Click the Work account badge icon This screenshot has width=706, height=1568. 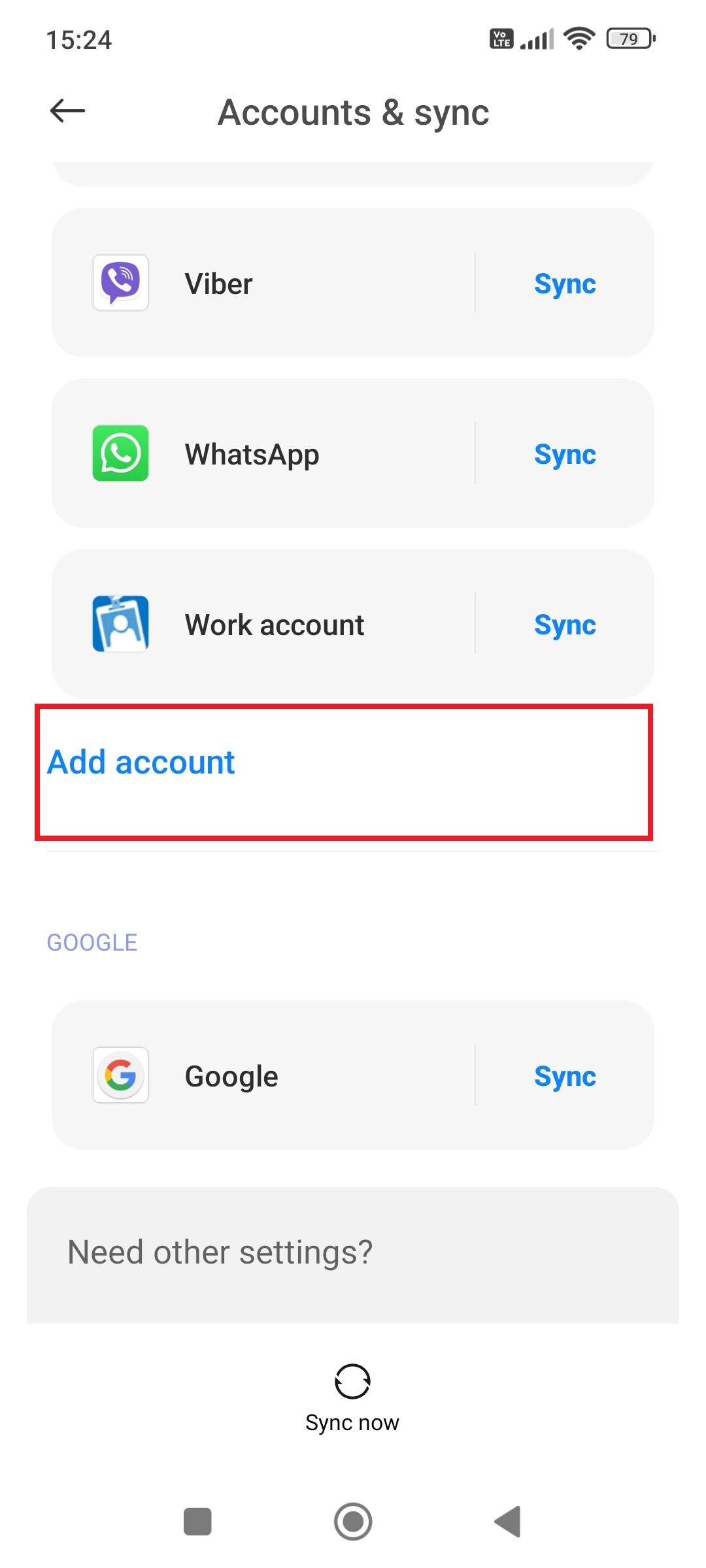121,624
